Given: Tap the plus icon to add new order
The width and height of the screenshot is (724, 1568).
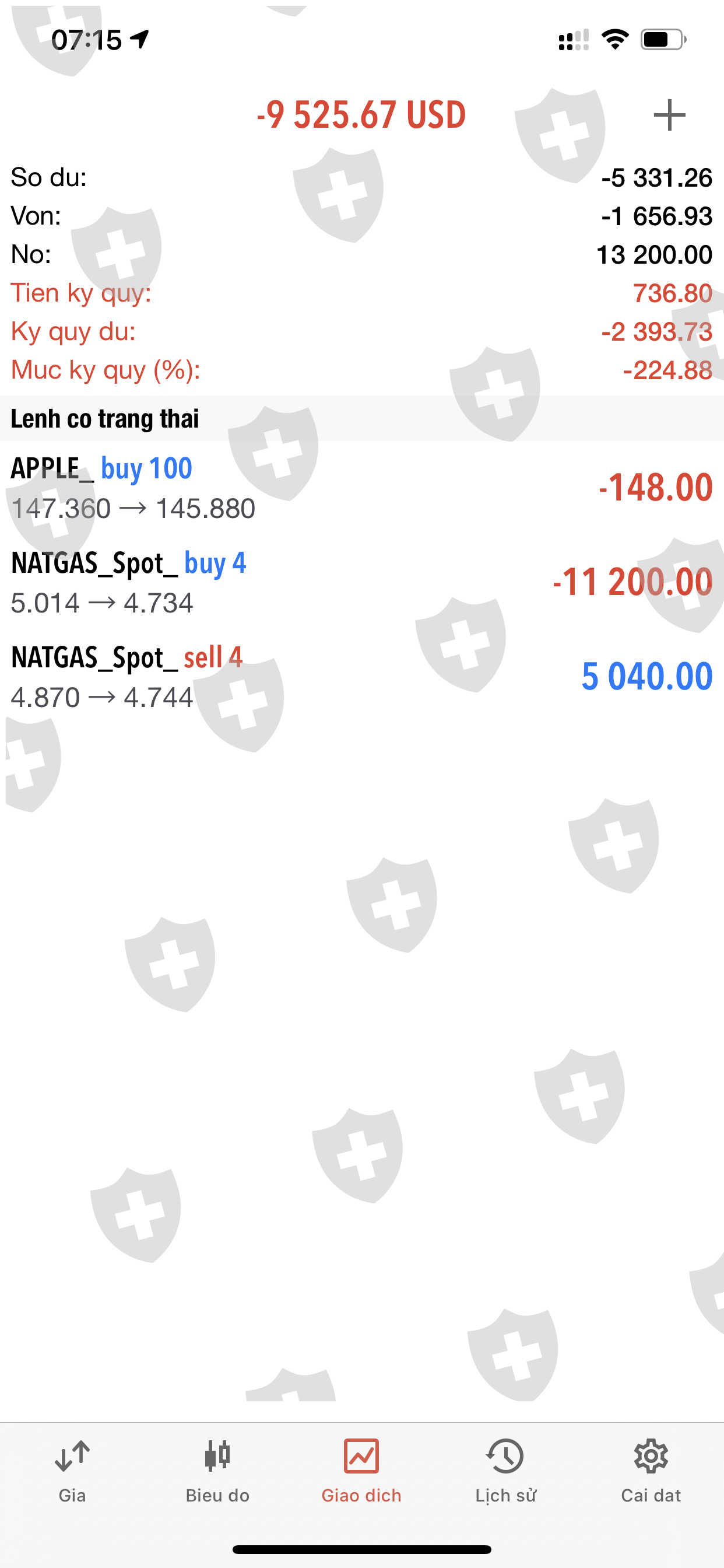Looking at the screenshot, I should click(x=669, y=115).
